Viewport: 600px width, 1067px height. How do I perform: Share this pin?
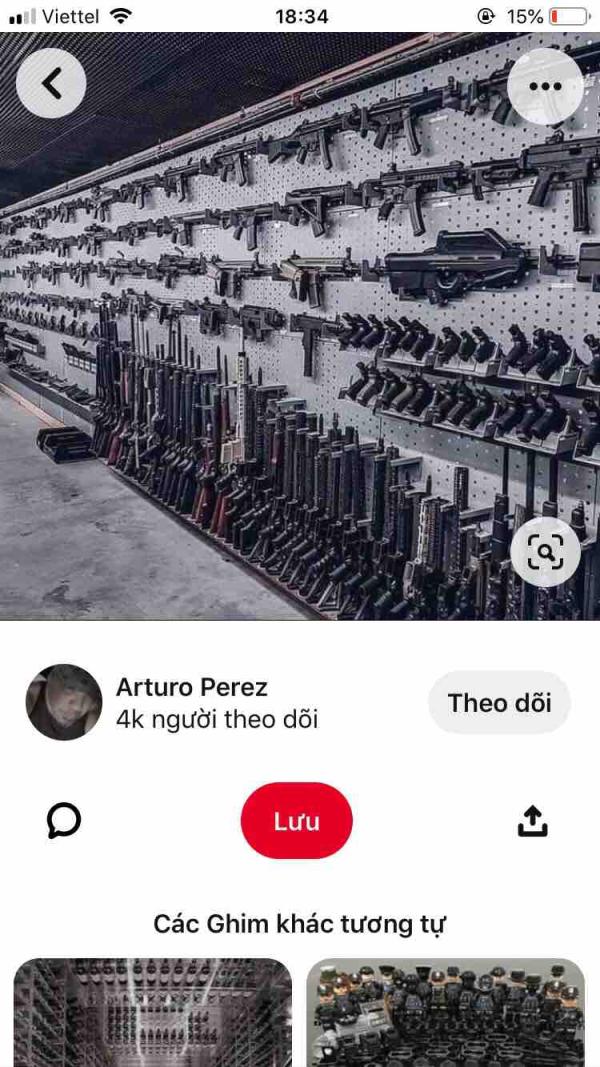click(x=533, y=821)
